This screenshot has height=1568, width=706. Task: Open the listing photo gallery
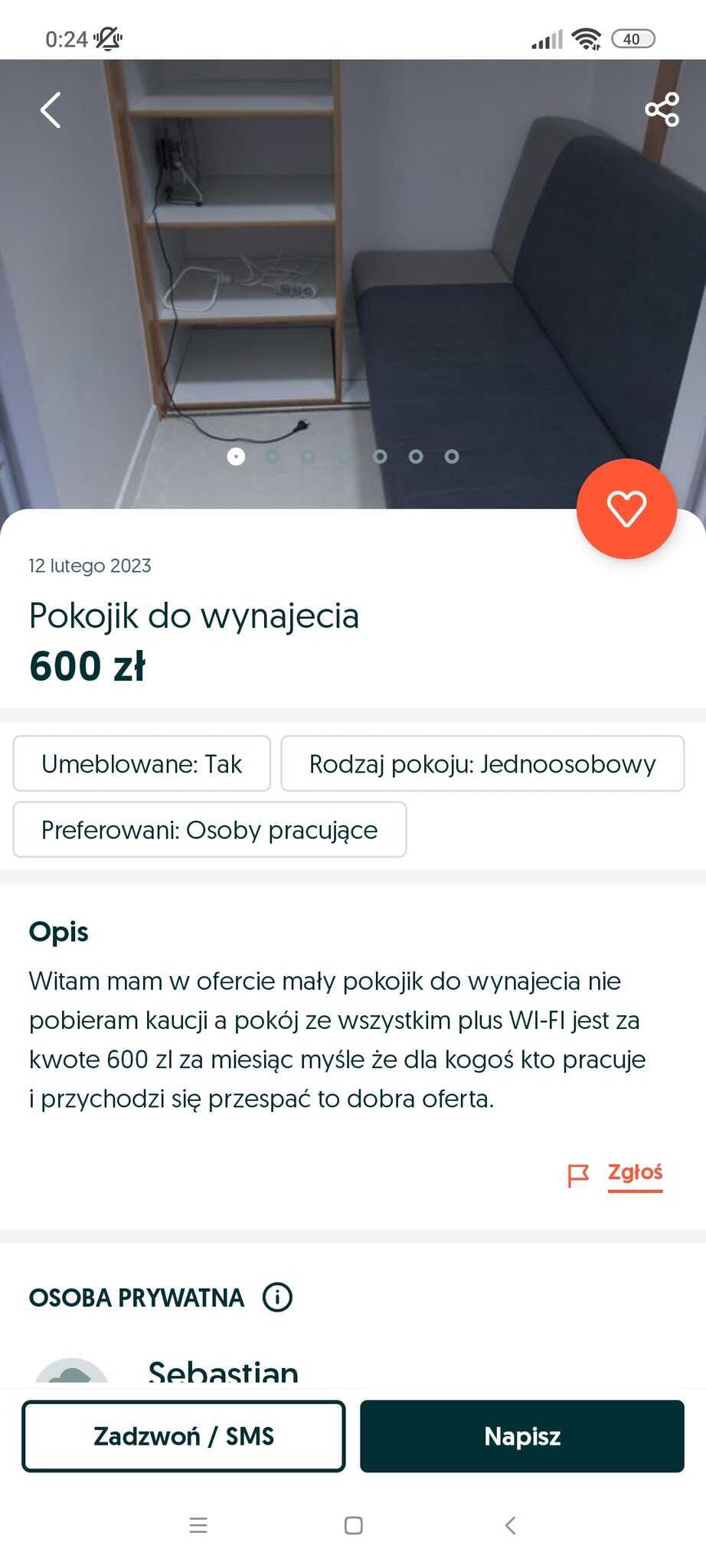353,283
